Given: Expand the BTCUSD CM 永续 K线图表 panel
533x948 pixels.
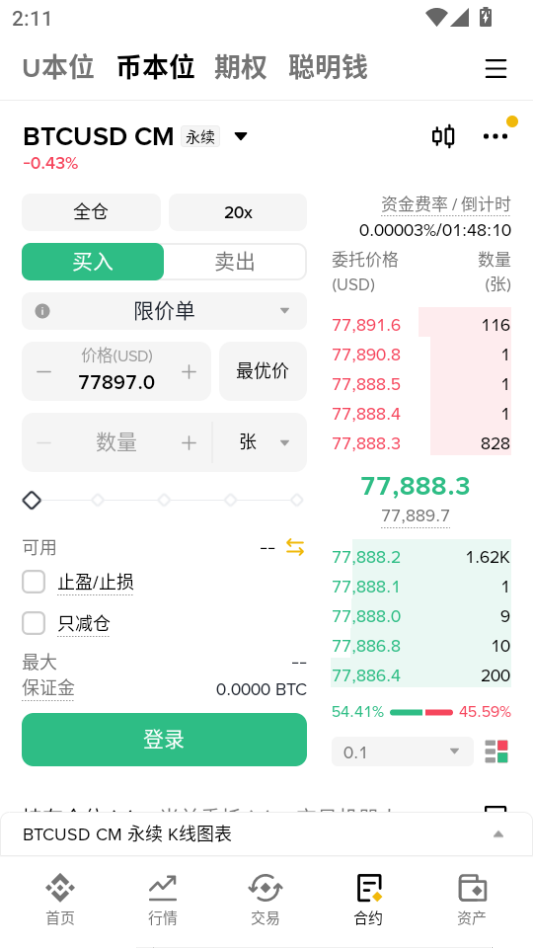Looking at the screenshot, I should (266, 834).
